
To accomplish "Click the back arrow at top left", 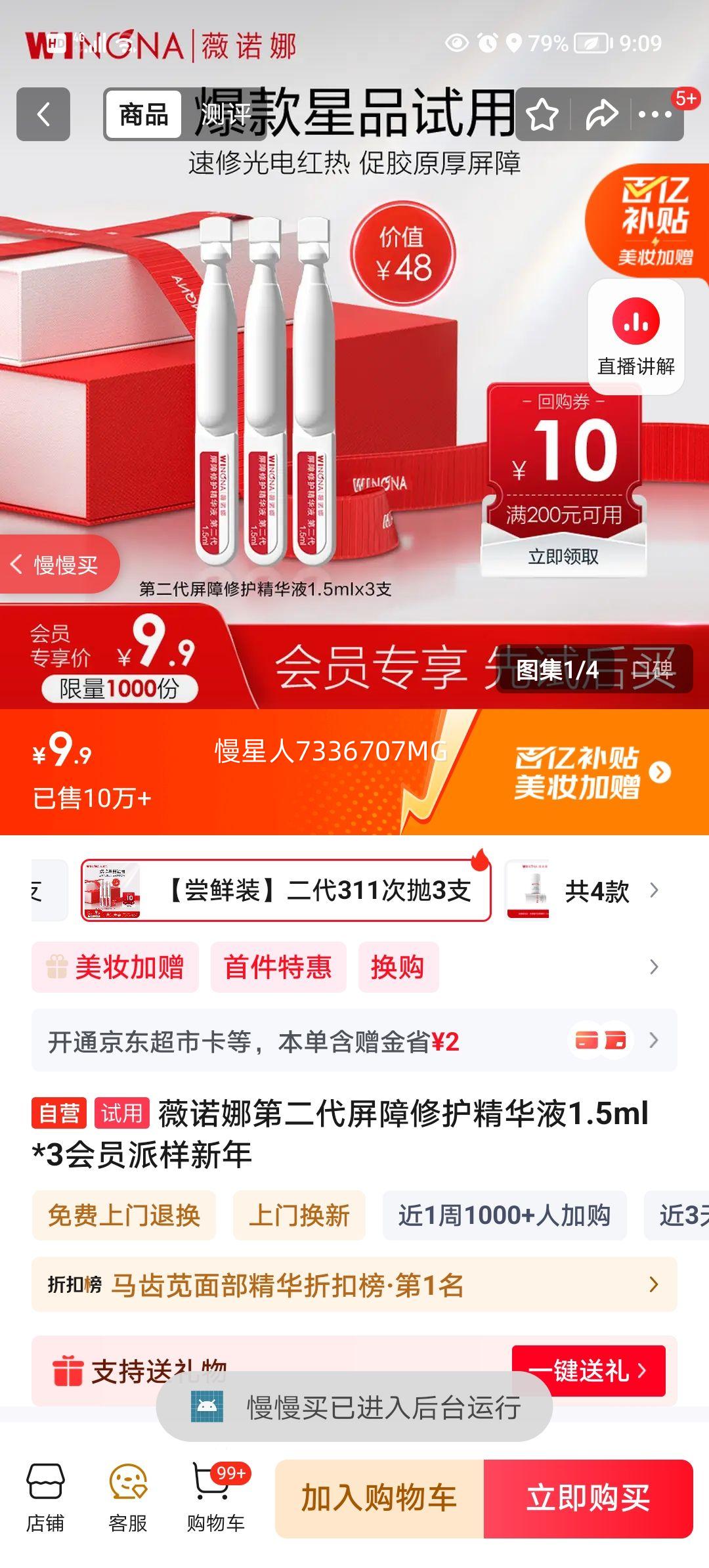I will 41,116.
